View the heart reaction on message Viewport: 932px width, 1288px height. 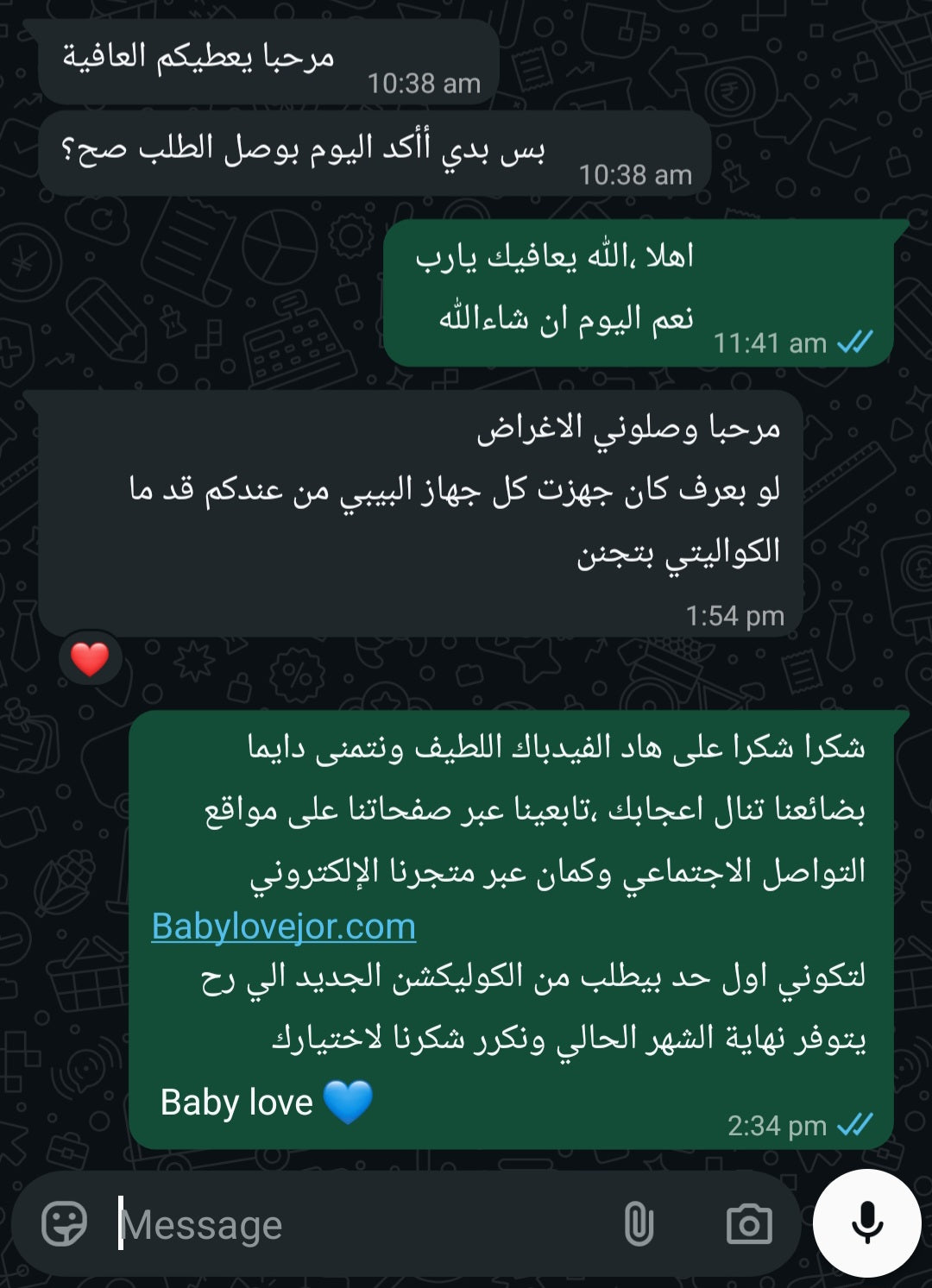[x=90, y=659]
